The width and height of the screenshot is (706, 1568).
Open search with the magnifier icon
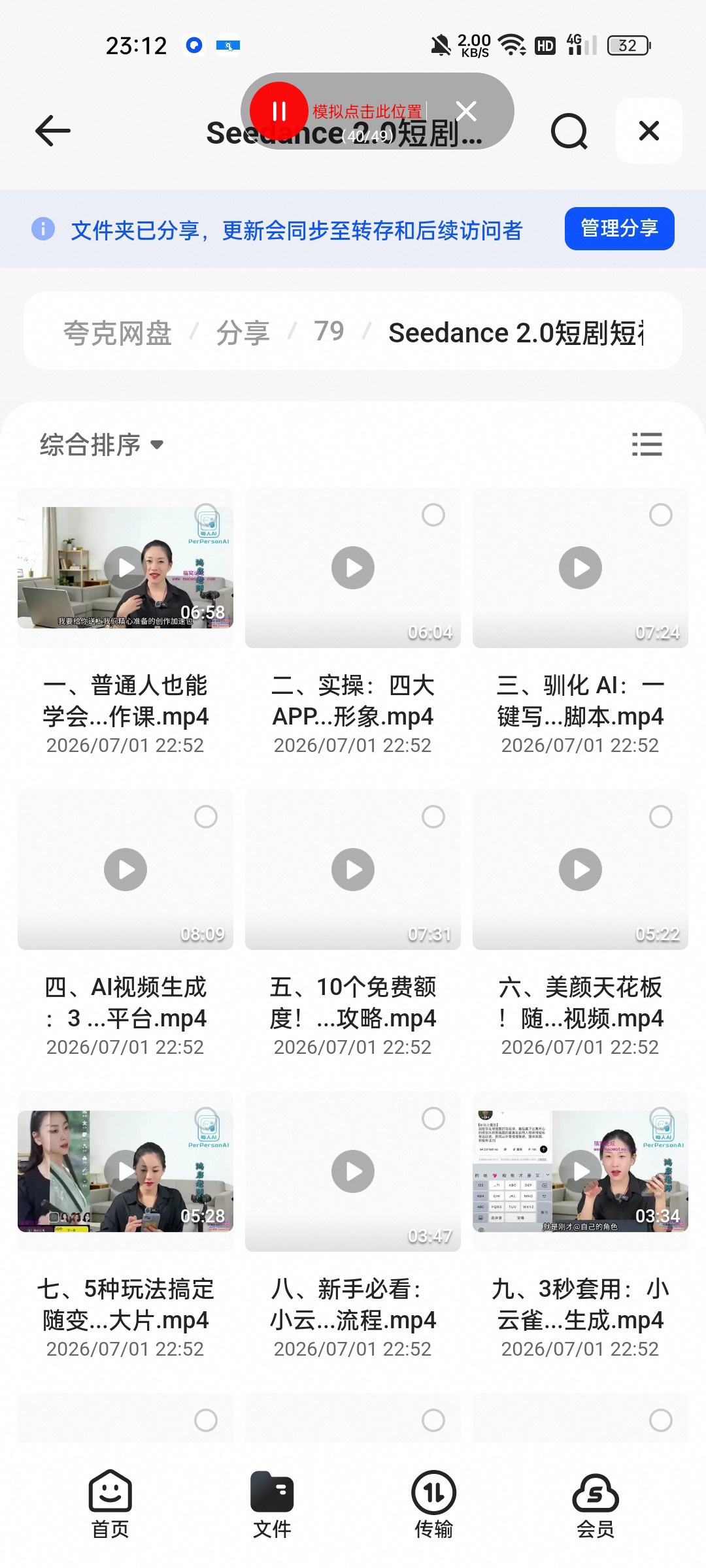point(569,131)
